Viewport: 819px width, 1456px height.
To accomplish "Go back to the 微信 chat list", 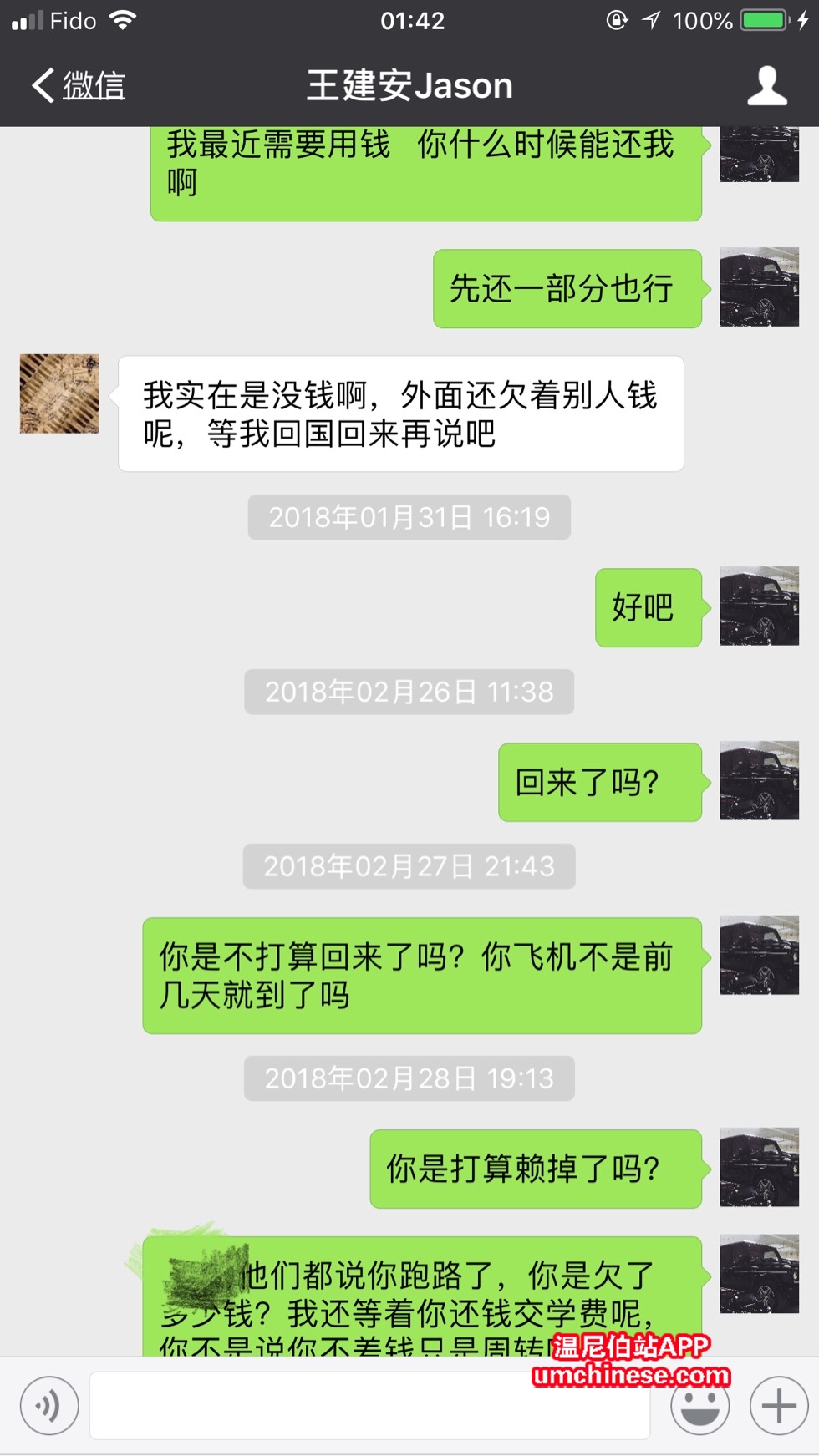I will click(x=78, y=86).
